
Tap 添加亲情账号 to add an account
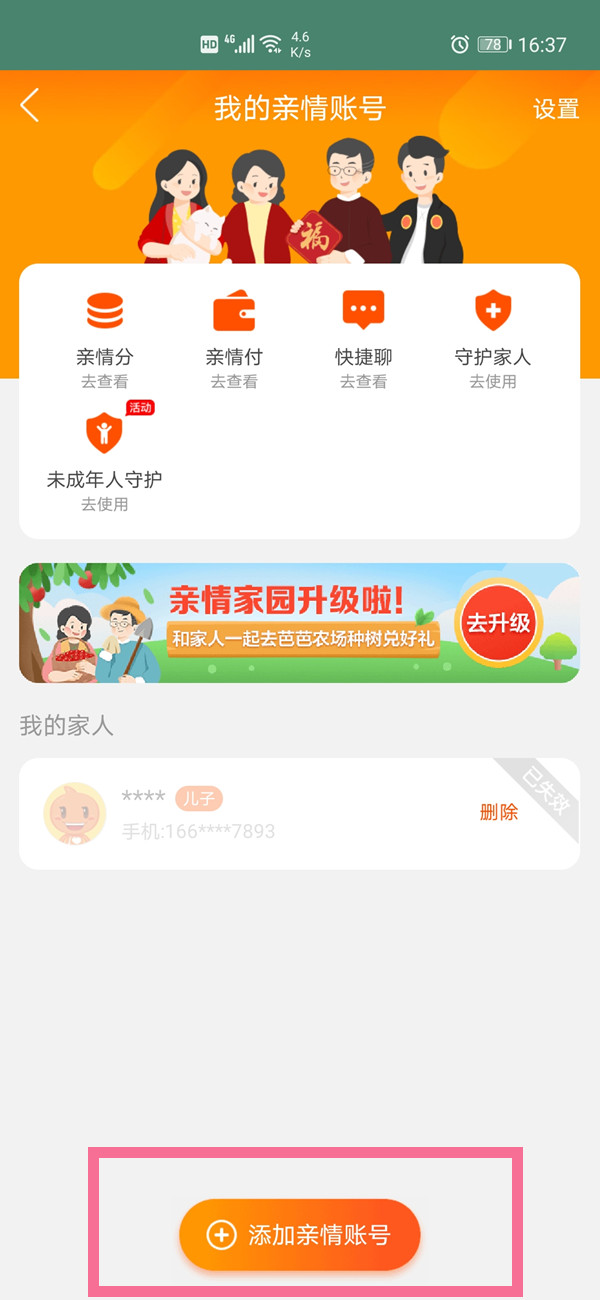pyautogui.click(x=300, y=1235)
